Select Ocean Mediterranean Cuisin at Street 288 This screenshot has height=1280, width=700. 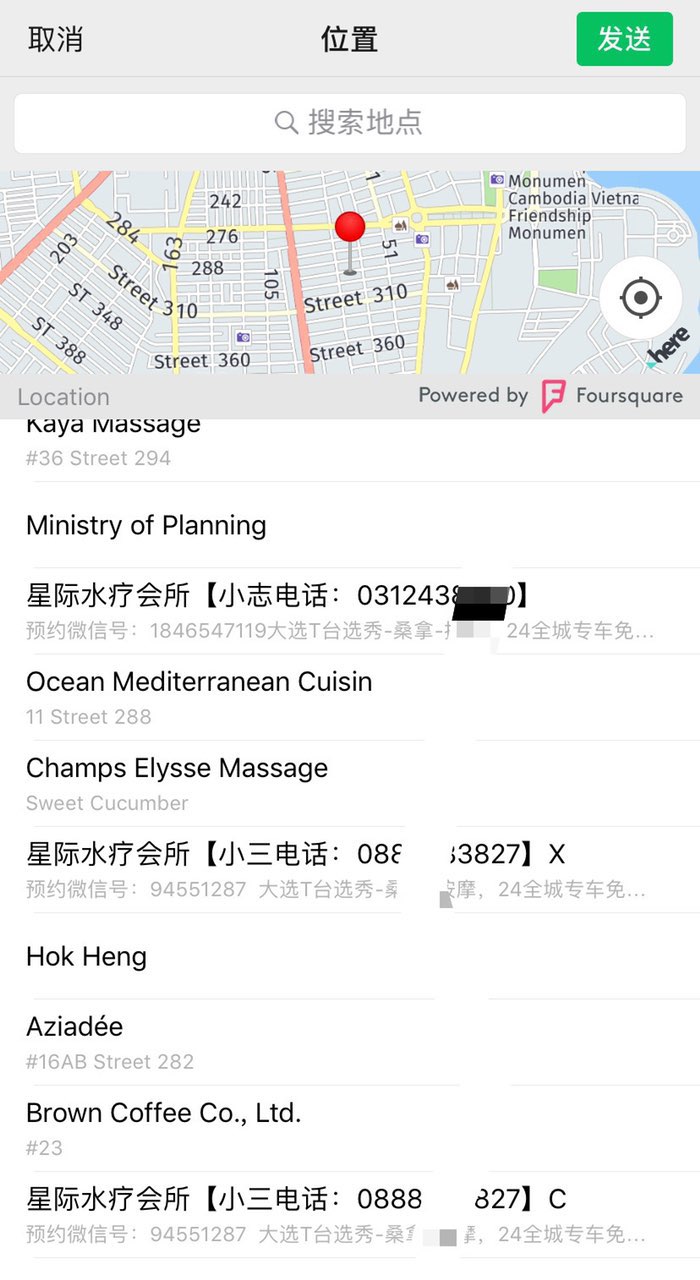[199, 697]
